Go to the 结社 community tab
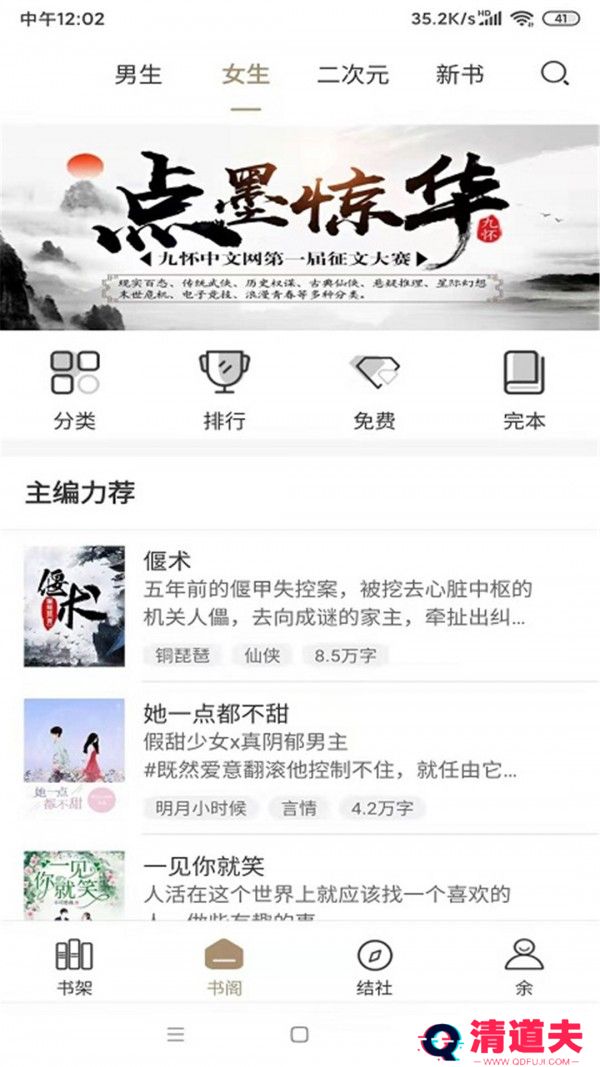 coord(374,967)
